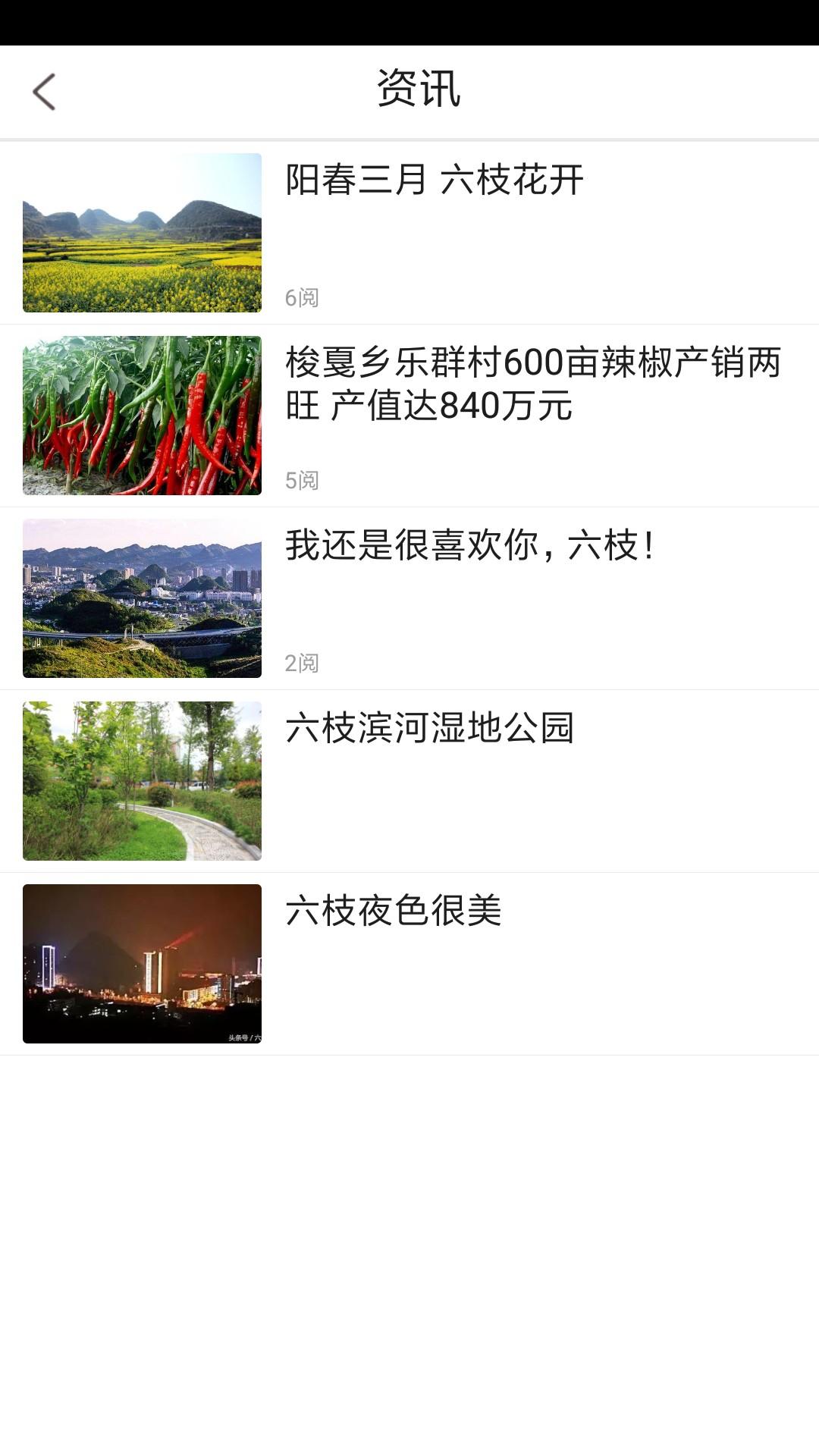
Task: Tap the second news list row
Action: pyautogui.click(x=409, y=416)
